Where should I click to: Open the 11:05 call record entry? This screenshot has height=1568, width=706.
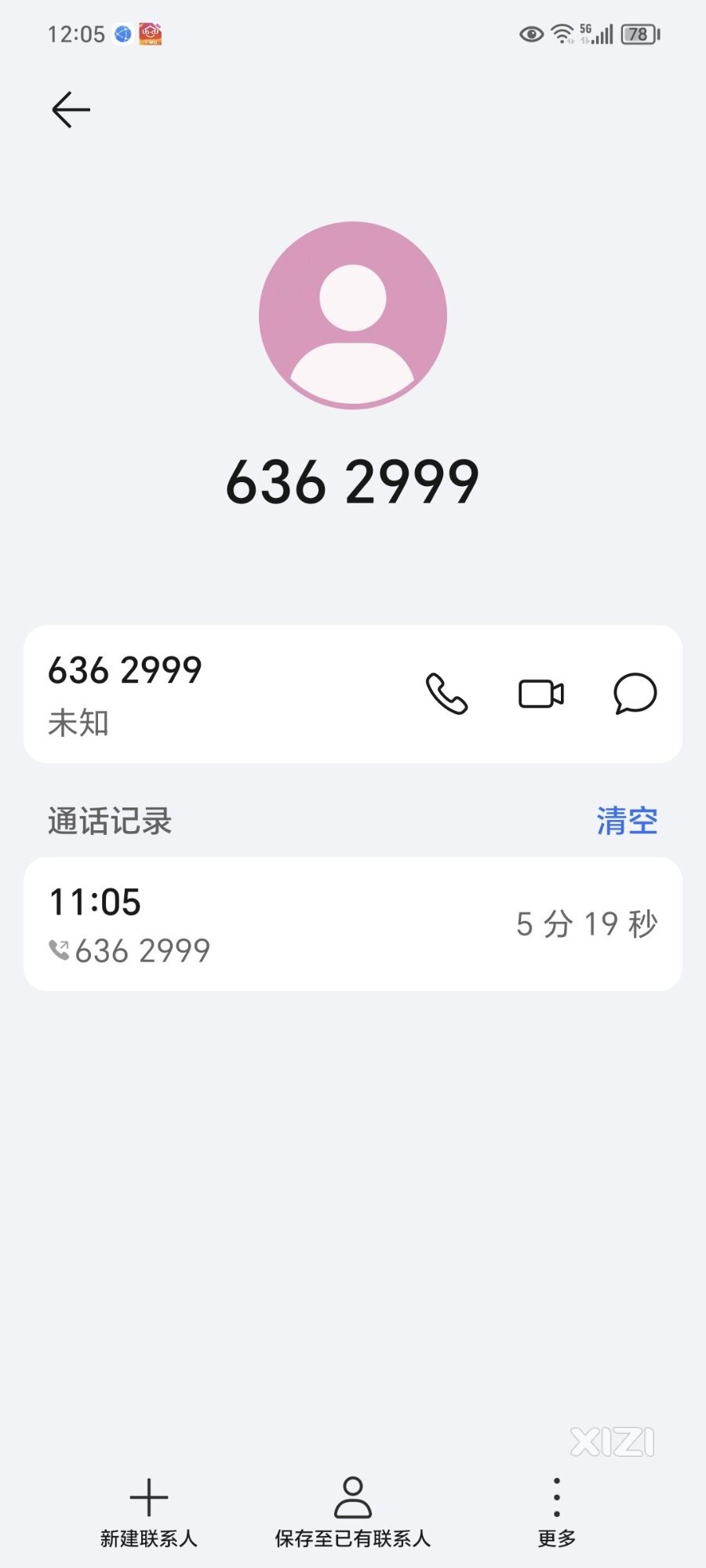click(353, 924)
